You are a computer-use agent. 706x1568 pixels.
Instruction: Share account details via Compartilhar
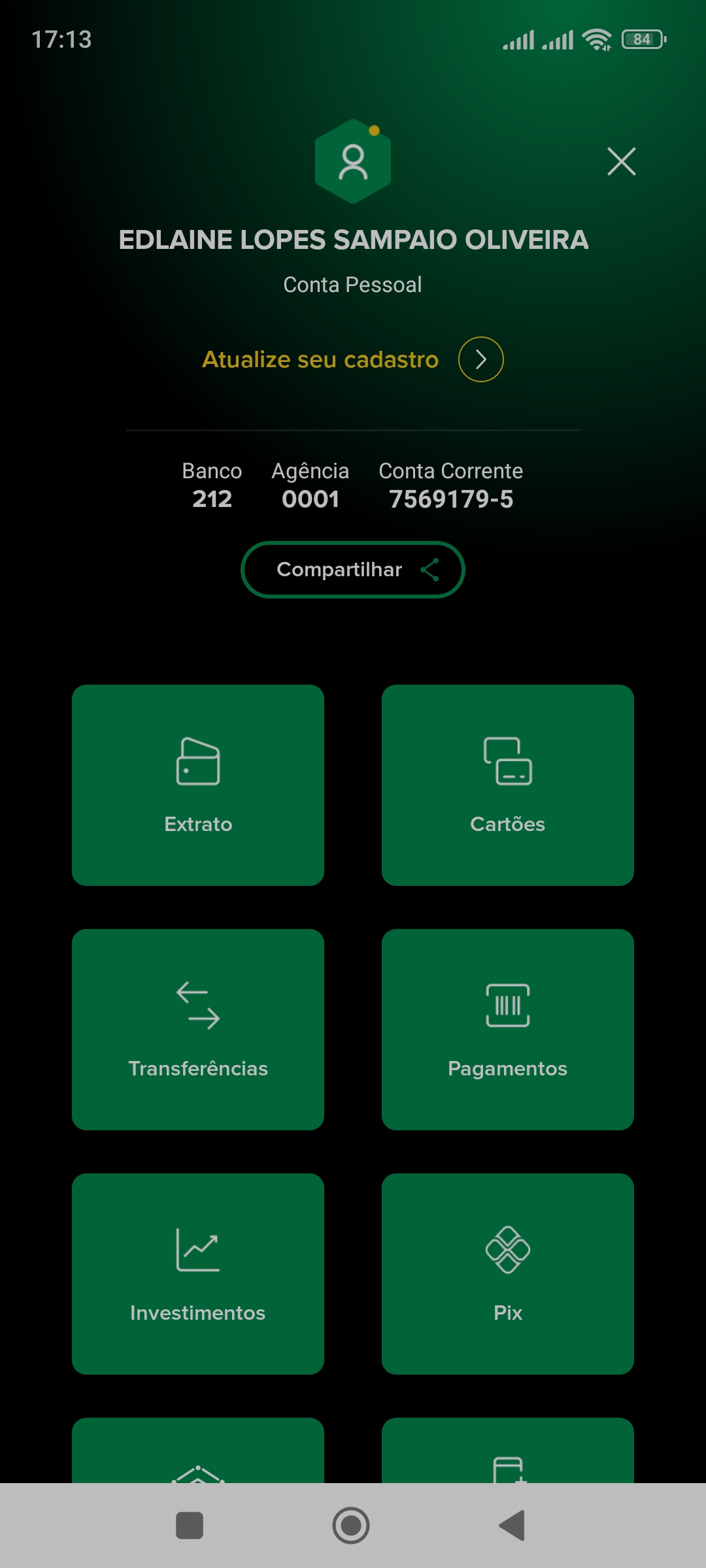[353, 570]
